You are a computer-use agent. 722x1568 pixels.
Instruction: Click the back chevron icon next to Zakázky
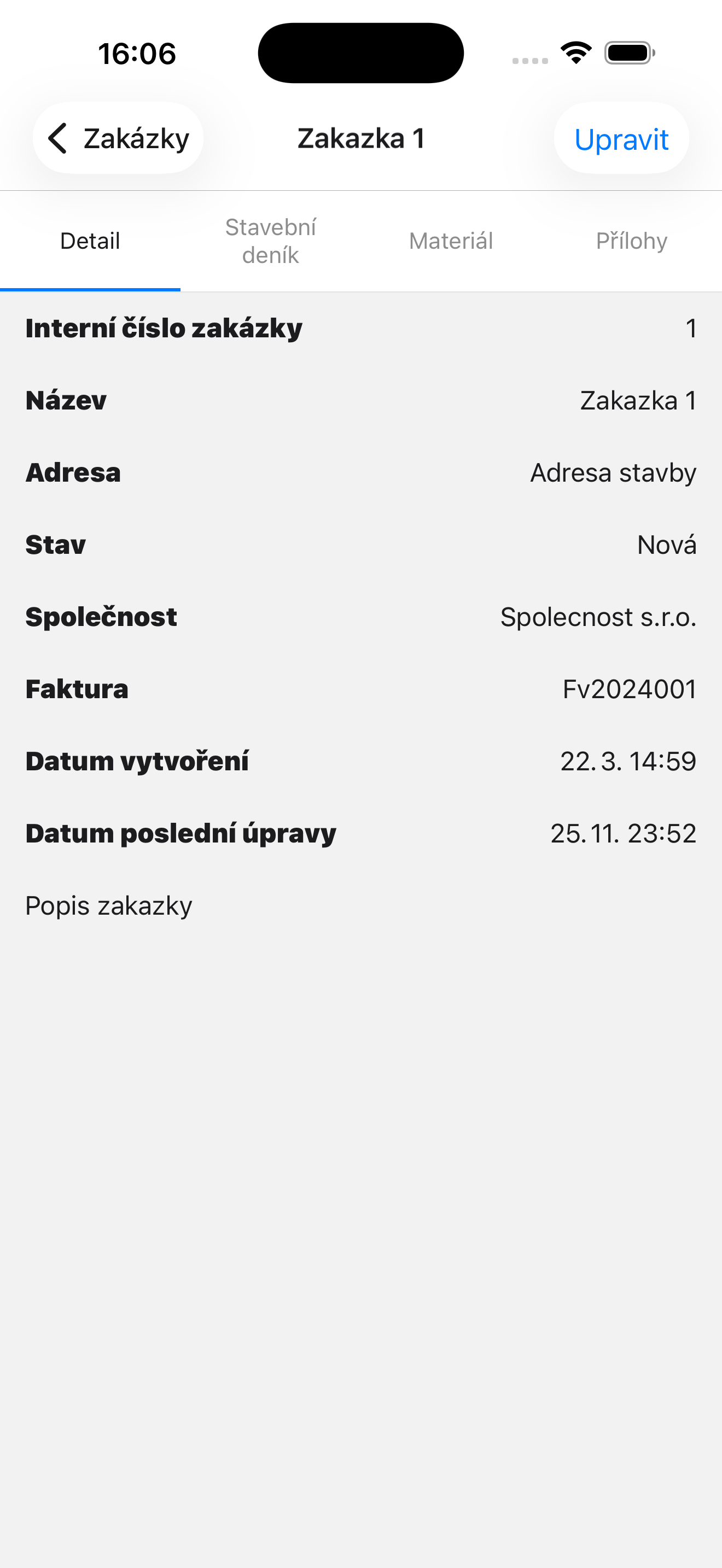(x=58, y=138)
